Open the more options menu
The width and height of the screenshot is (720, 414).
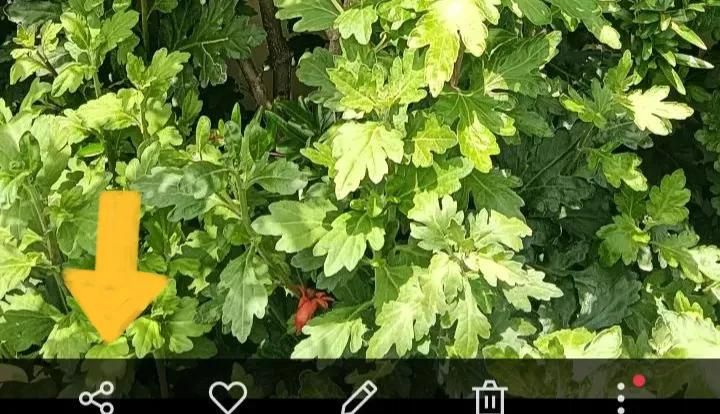coord(621,397)
